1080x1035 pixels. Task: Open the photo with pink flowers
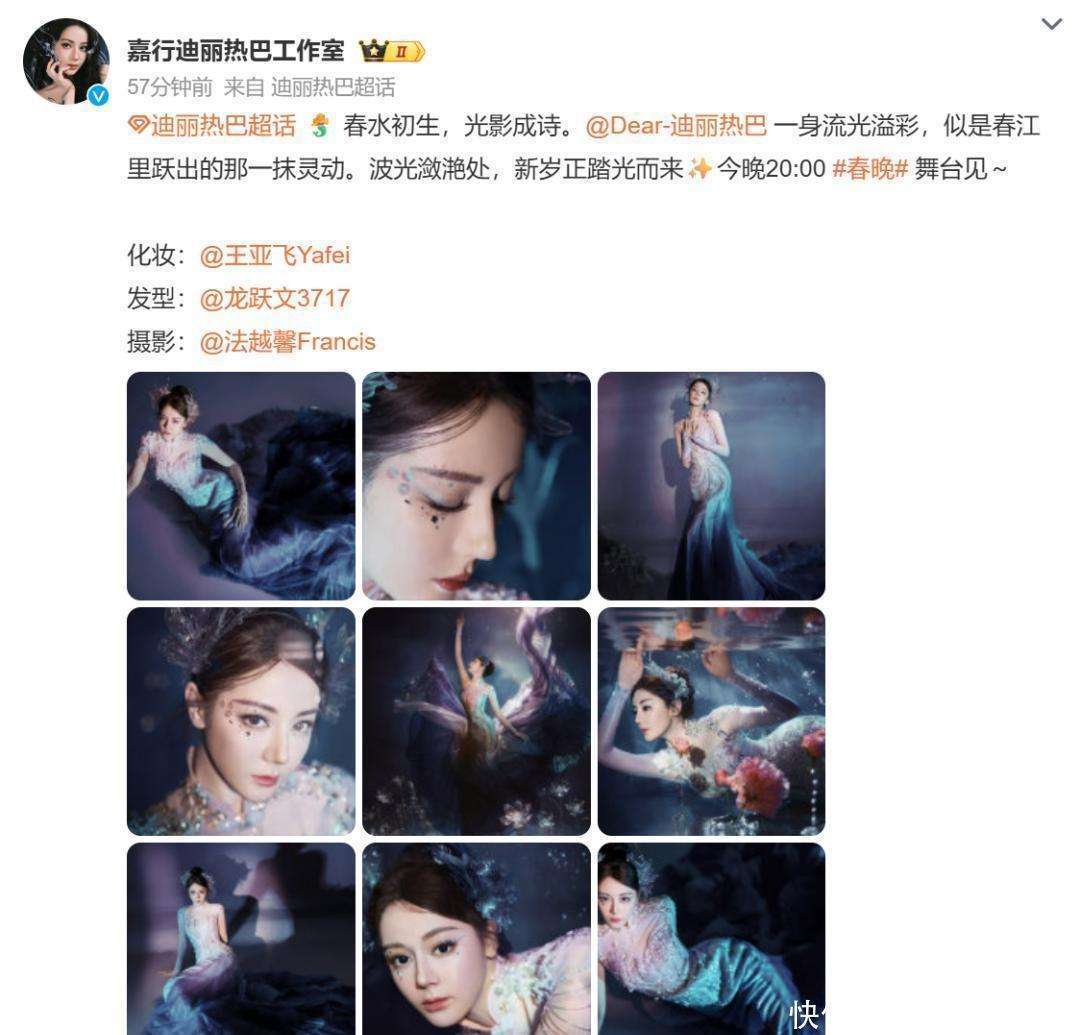tap(711, 721)
